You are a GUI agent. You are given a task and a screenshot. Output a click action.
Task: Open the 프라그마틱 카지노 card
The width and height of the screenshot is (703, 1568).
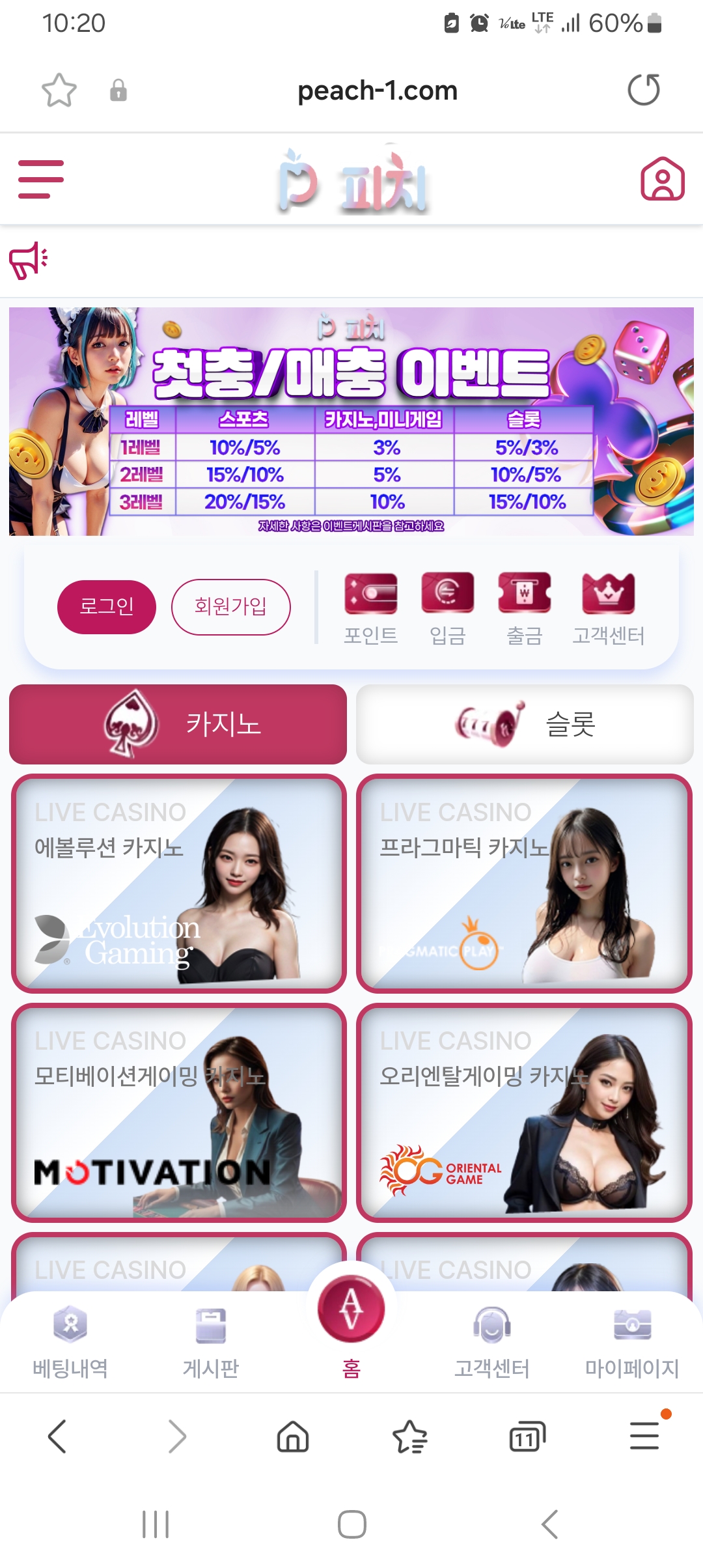[x=524, y=884]
